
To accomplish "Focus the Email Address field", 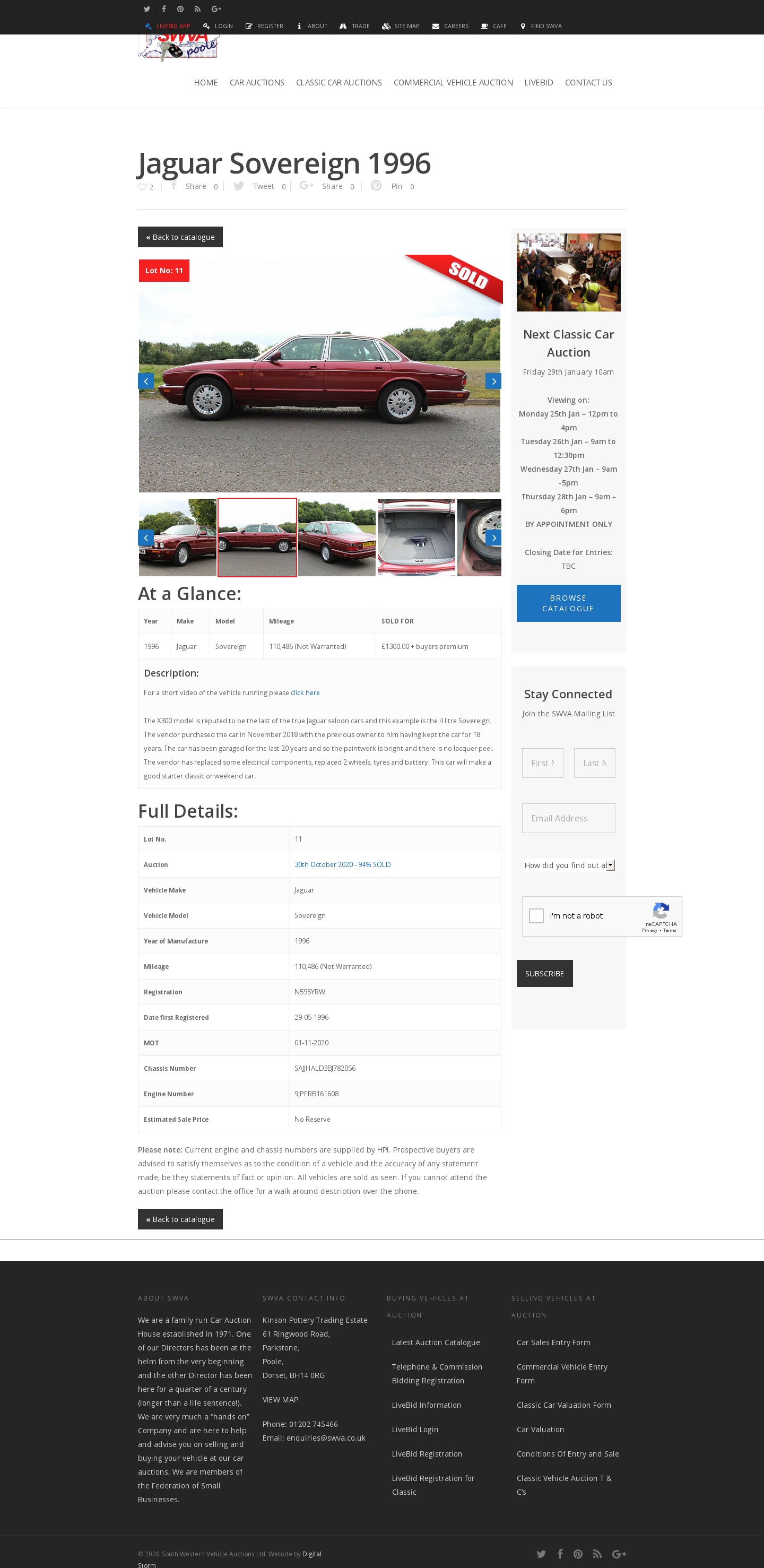I will [x=568, y=818].
